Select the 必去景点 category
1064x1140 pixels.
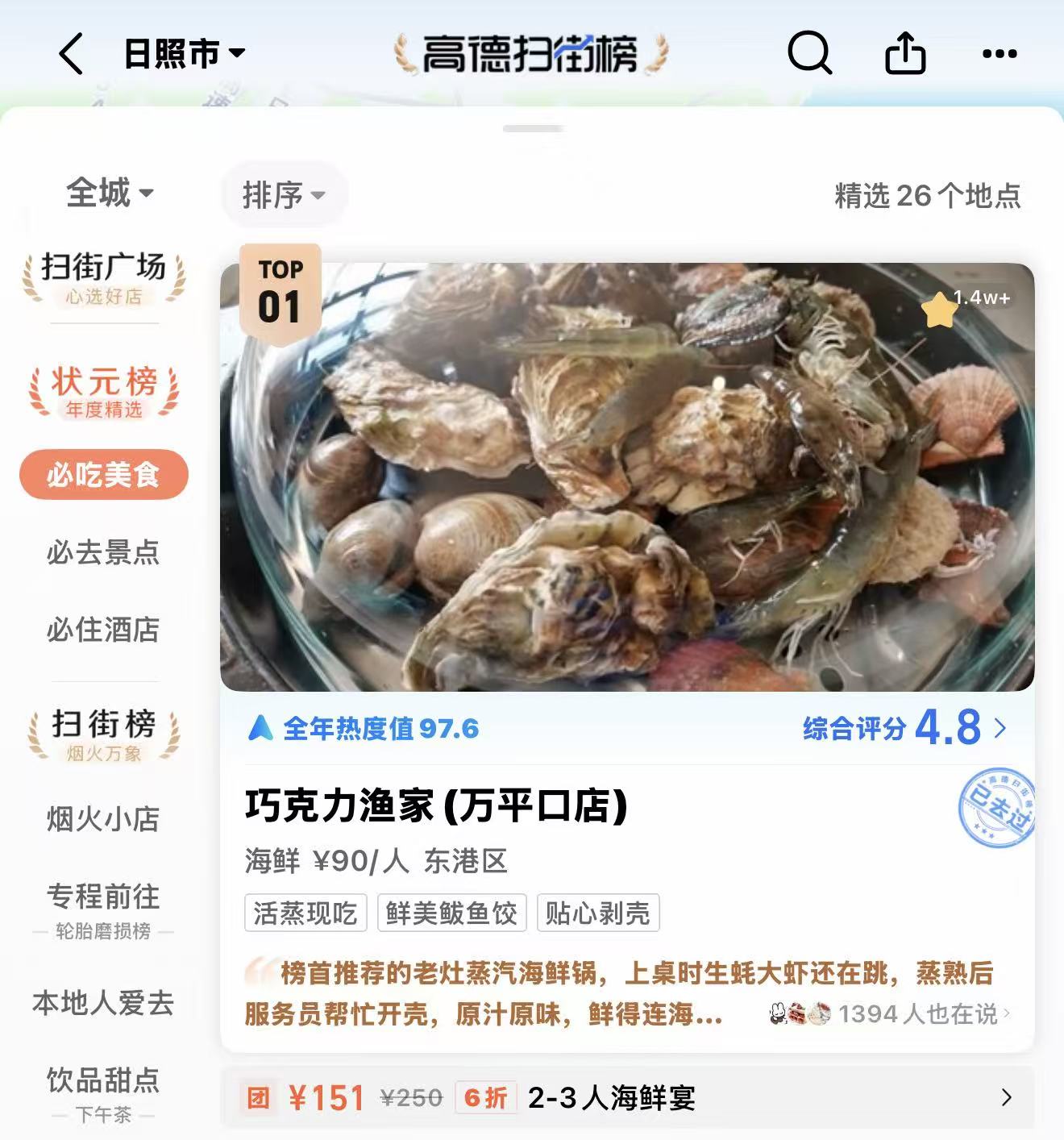(103, 552)
